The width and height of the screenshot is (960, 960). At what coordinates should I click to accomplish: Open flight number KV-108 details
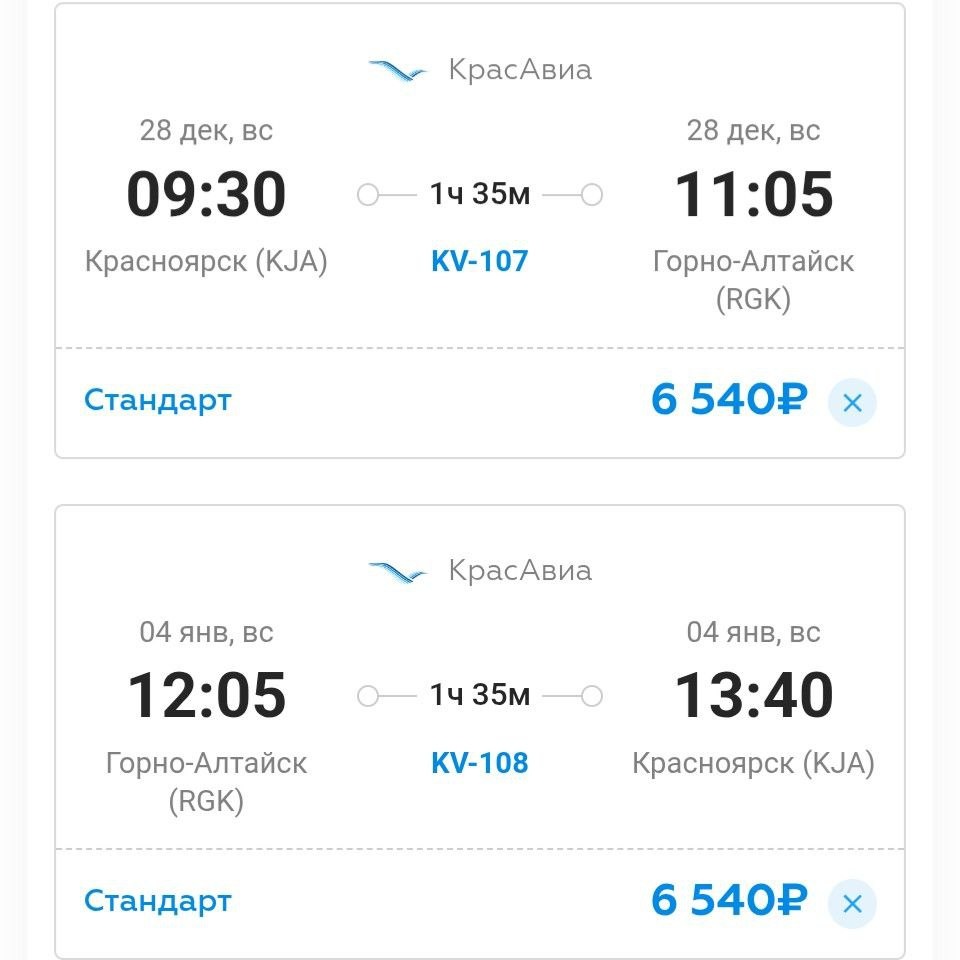point(479,762)
